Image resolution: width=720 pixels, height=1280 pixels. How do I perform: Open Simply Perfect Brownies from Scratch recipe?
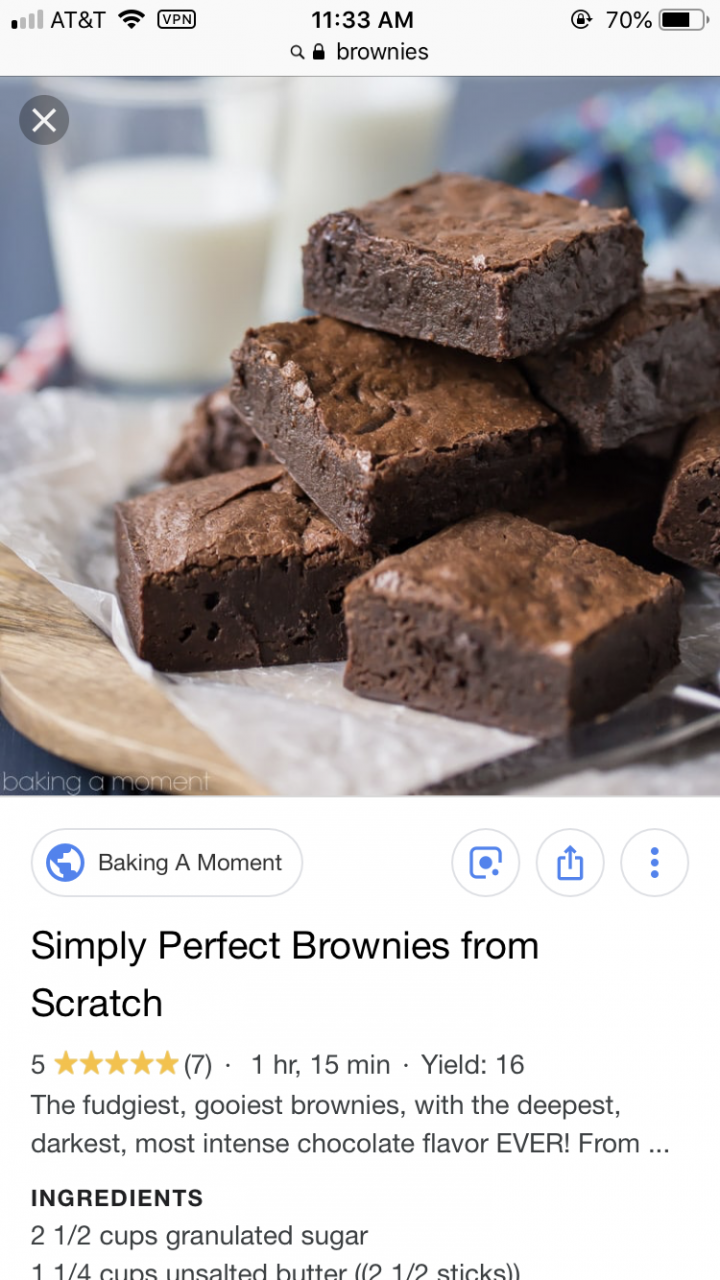click(x=285, y=973)
